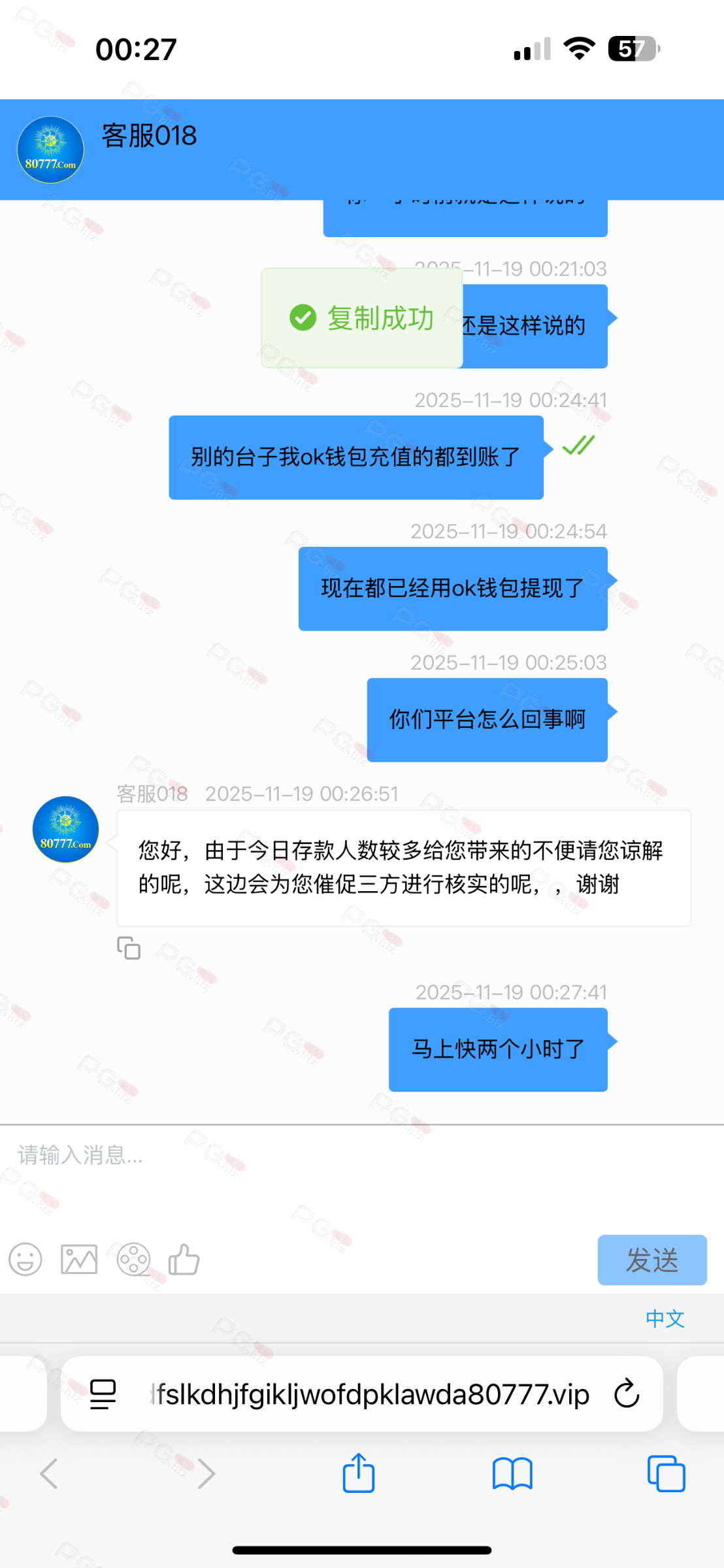Image resolution: width=724 pixels, height=1568 pixels.
Task: Go back to the previous page
Action: tap(50, 1473)
